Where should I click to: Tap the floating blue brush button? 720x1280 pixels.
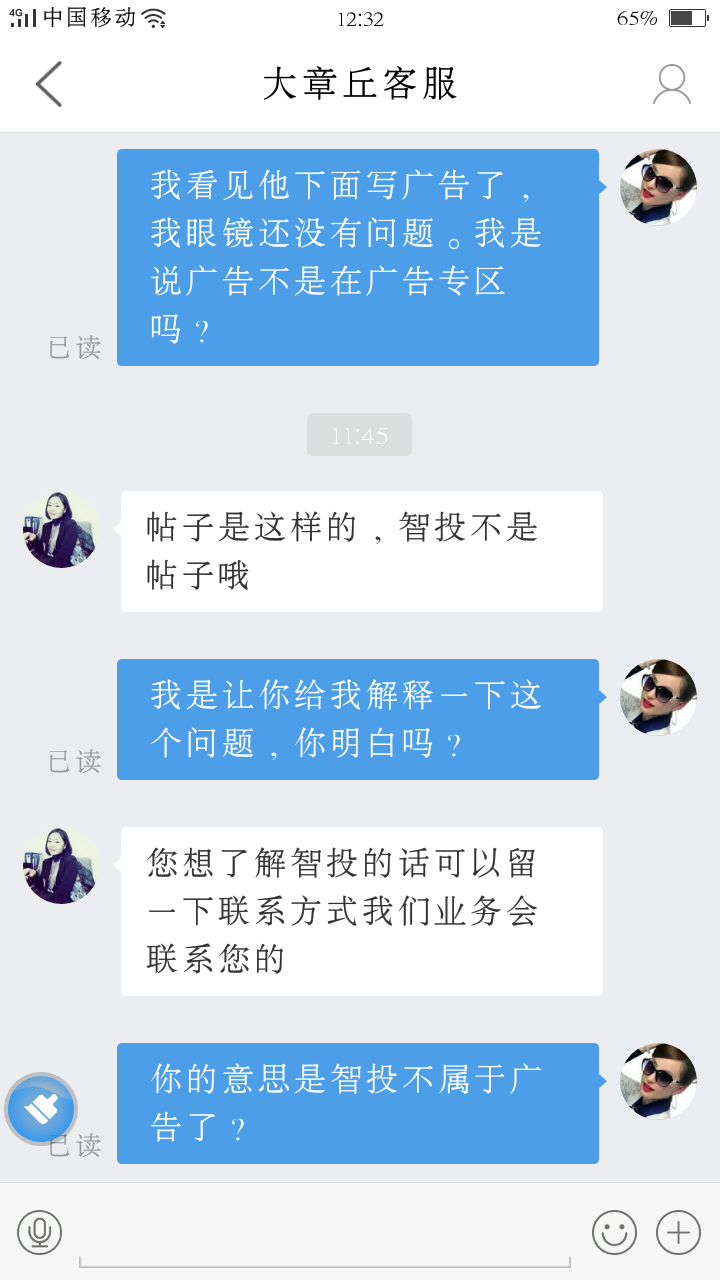pos(41,1109)
